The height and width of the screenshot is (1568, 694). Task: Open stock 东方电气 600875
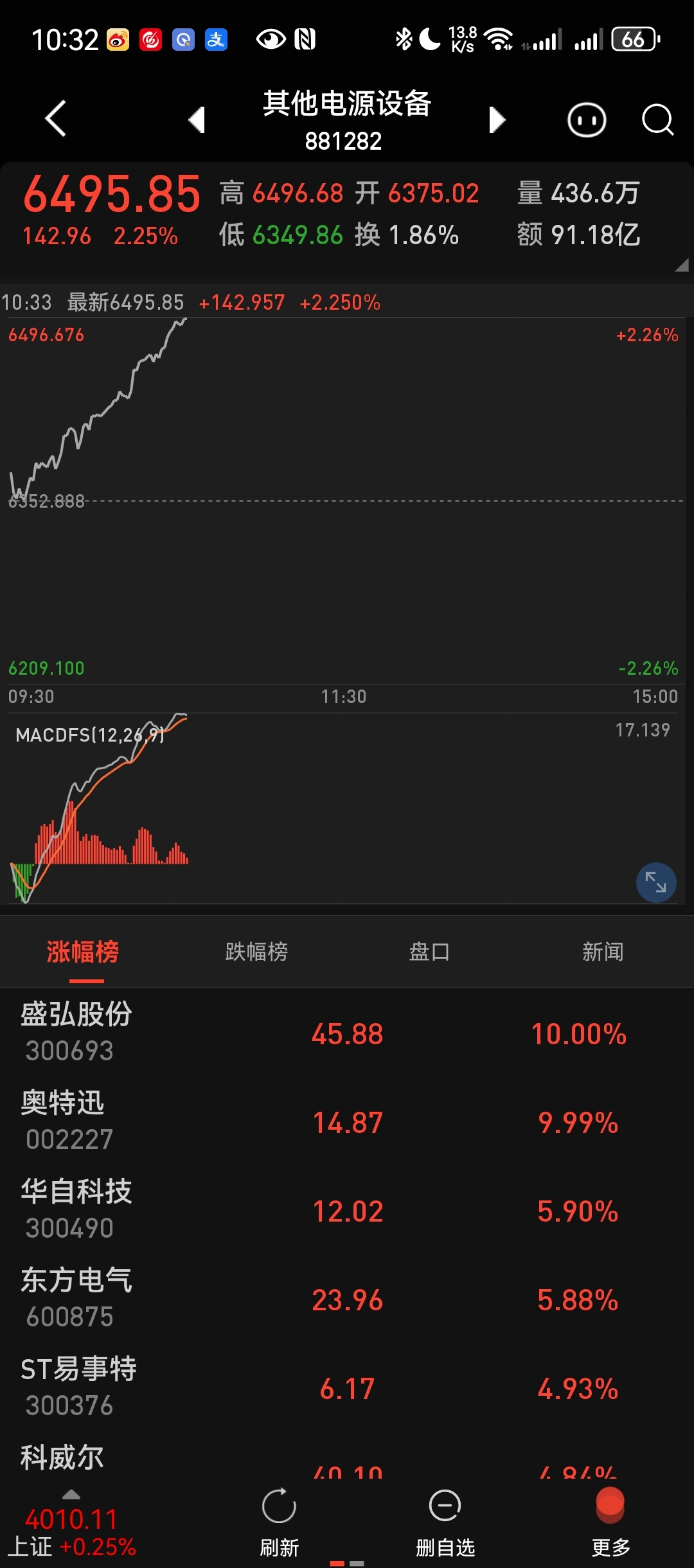(347, 1299)
